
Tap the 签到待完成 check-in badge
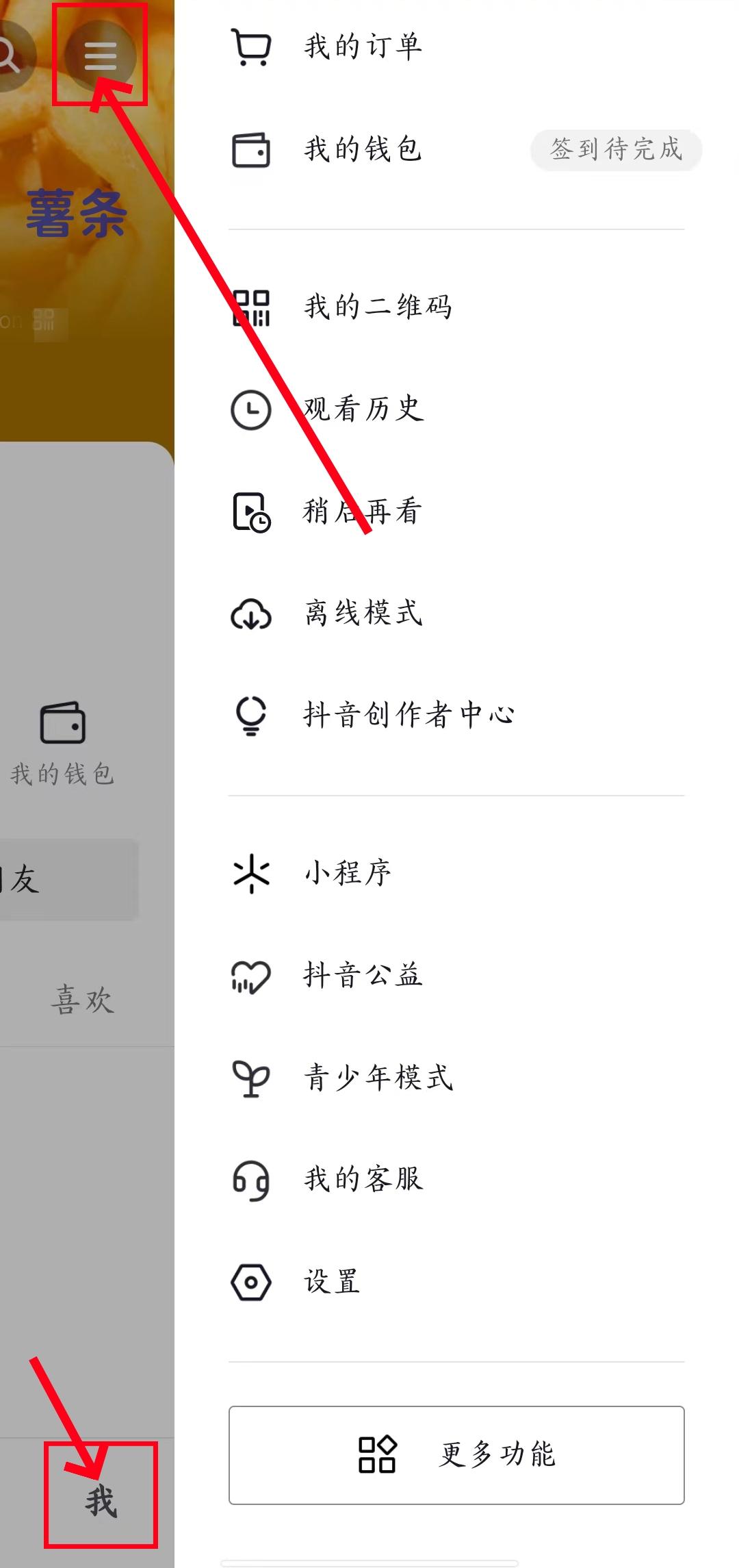[x=616, y=149]
